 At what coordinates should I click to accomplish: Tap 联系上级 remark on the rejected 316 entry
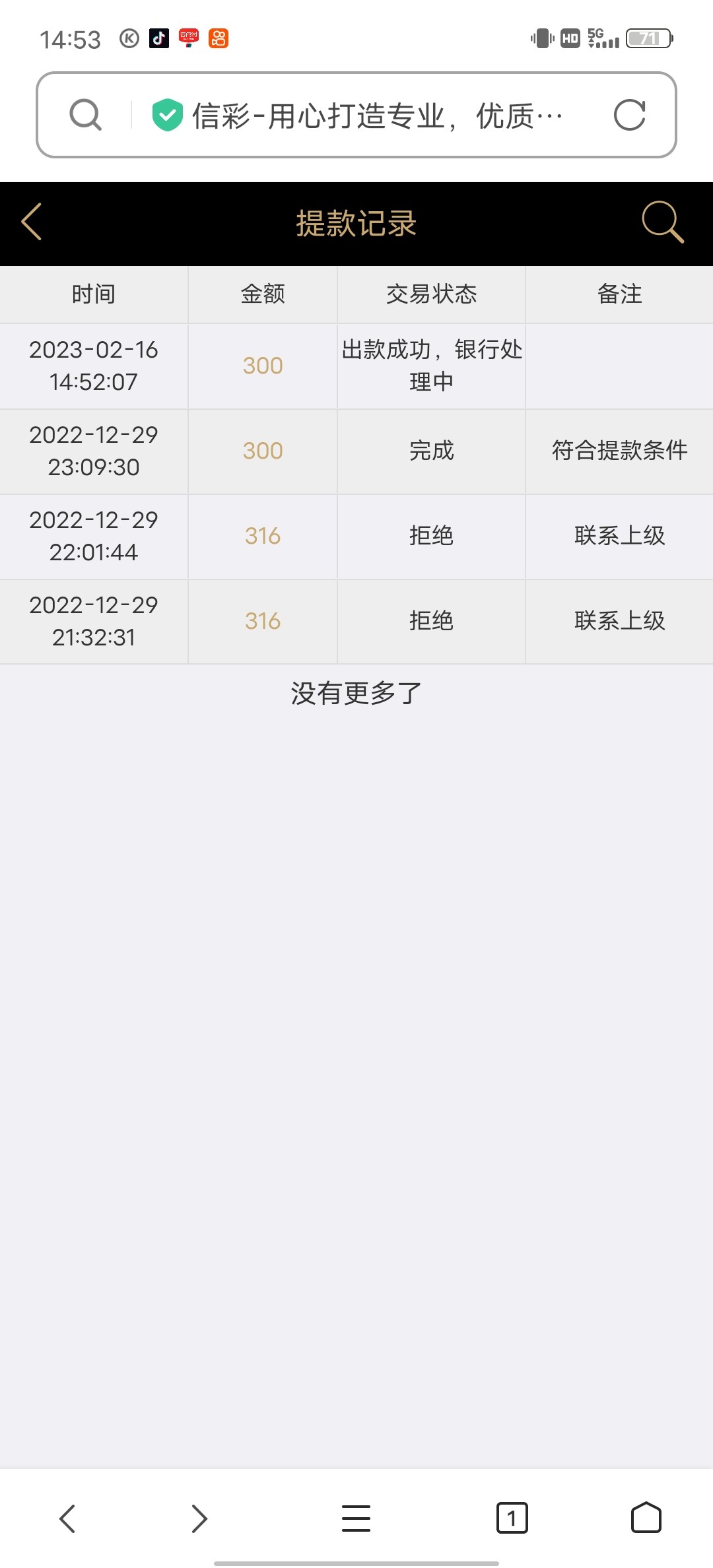619,536
